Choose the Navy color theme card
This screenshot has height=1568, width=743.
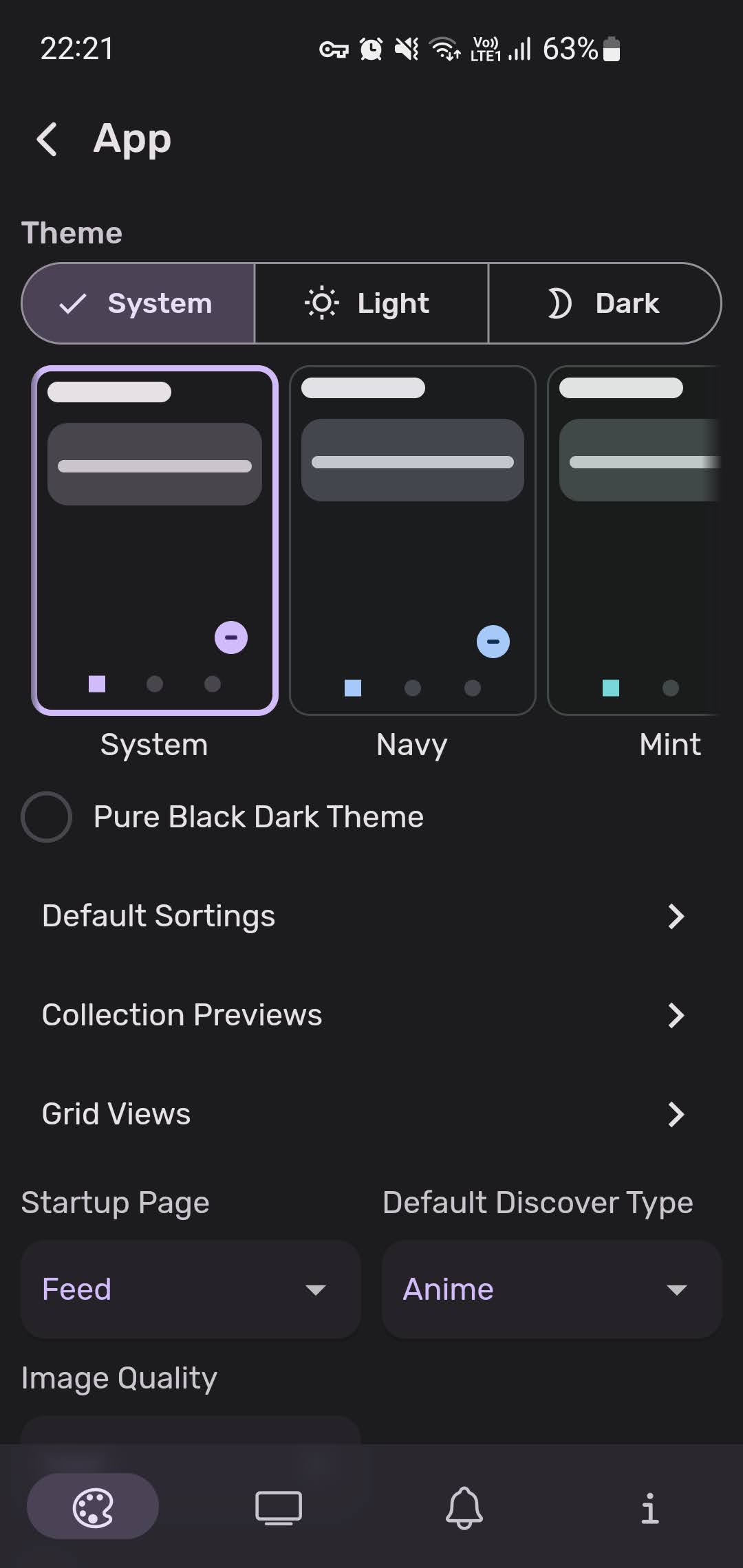[413, 541]
